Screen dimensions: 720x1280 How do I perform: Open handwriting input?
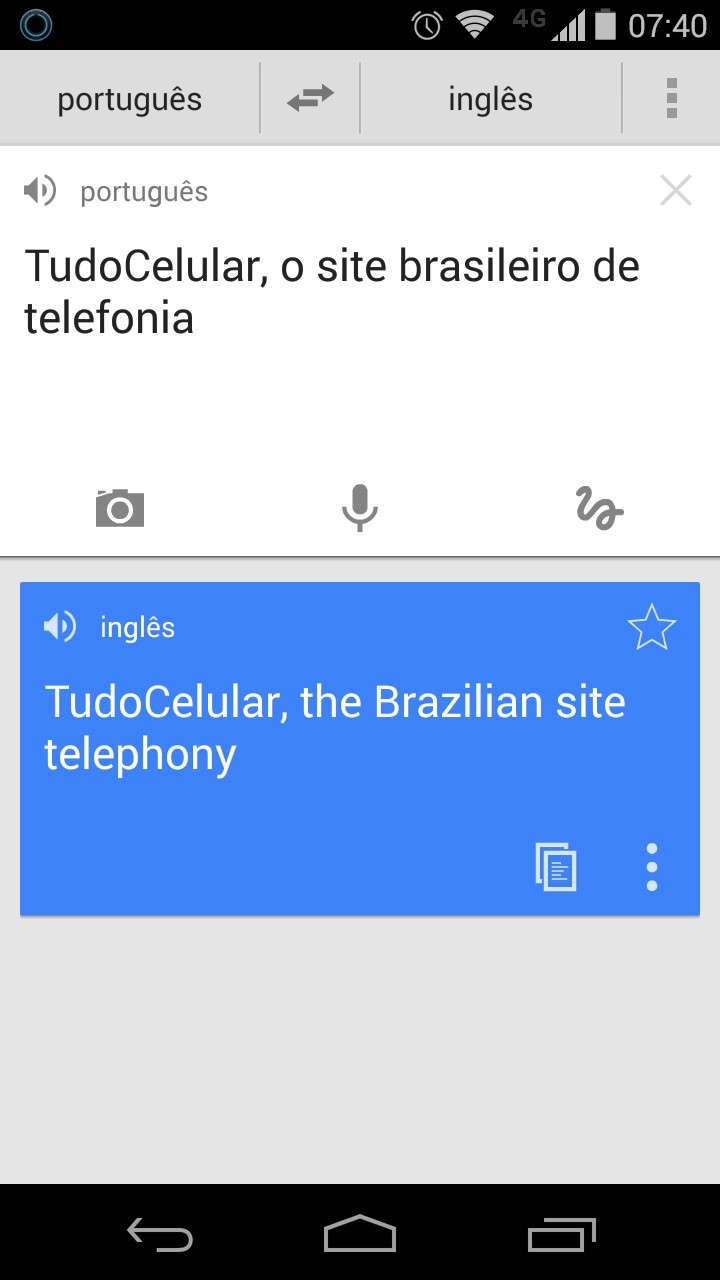[600, 508]
